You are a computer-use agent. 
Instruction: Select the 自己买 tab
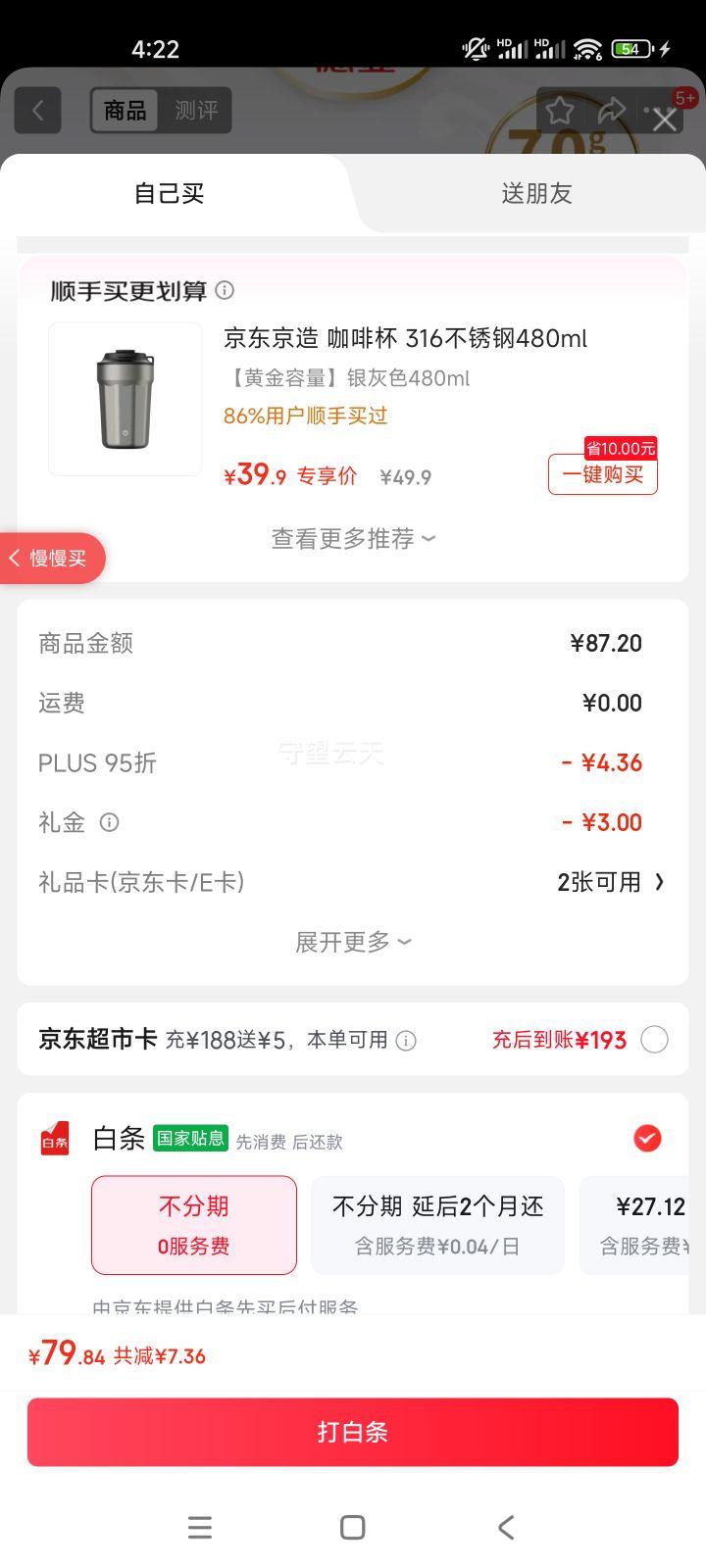(169, 193)
